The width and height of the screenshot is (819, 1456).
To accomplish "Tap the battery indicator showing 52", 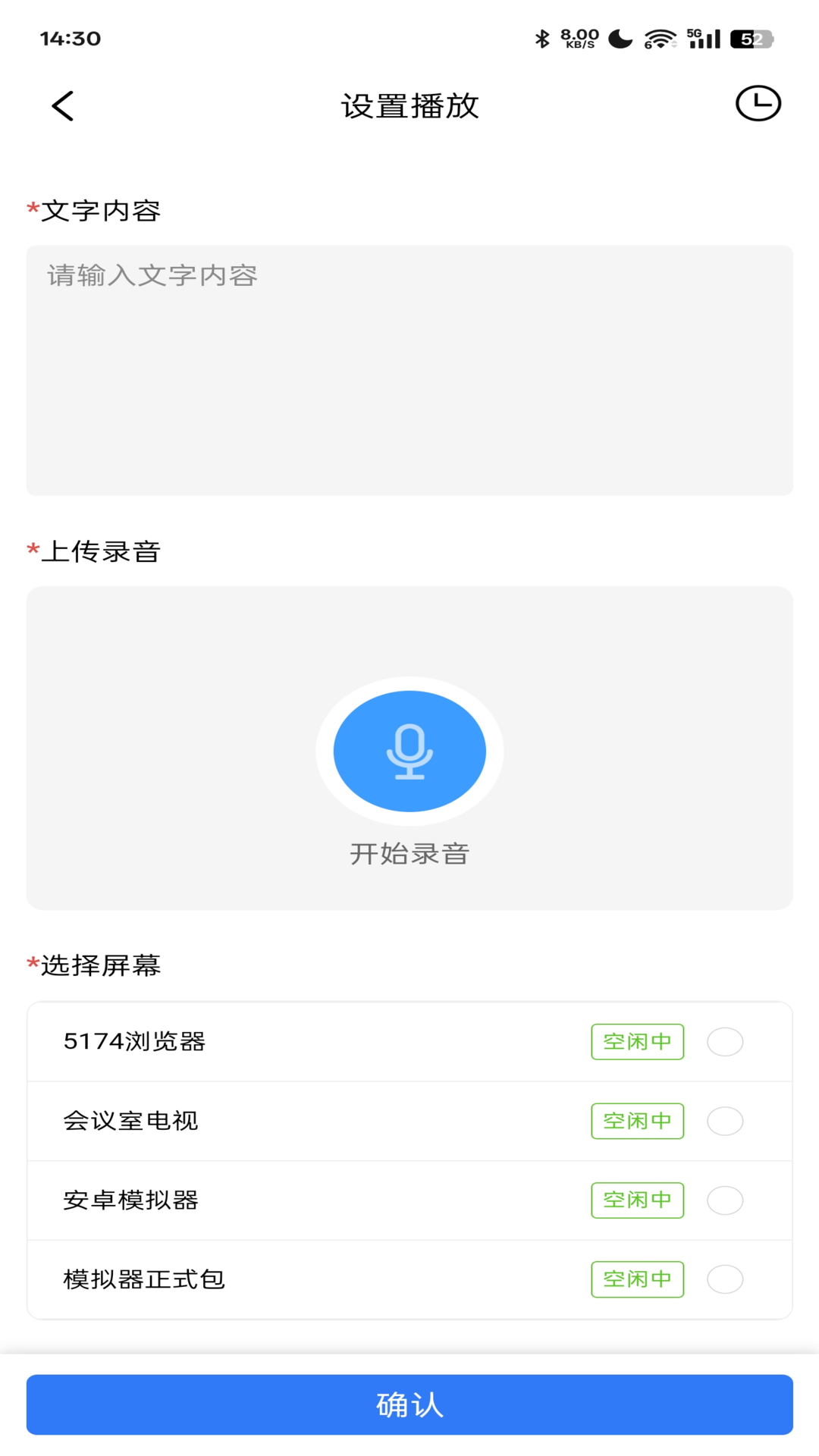I will point(750,36).
